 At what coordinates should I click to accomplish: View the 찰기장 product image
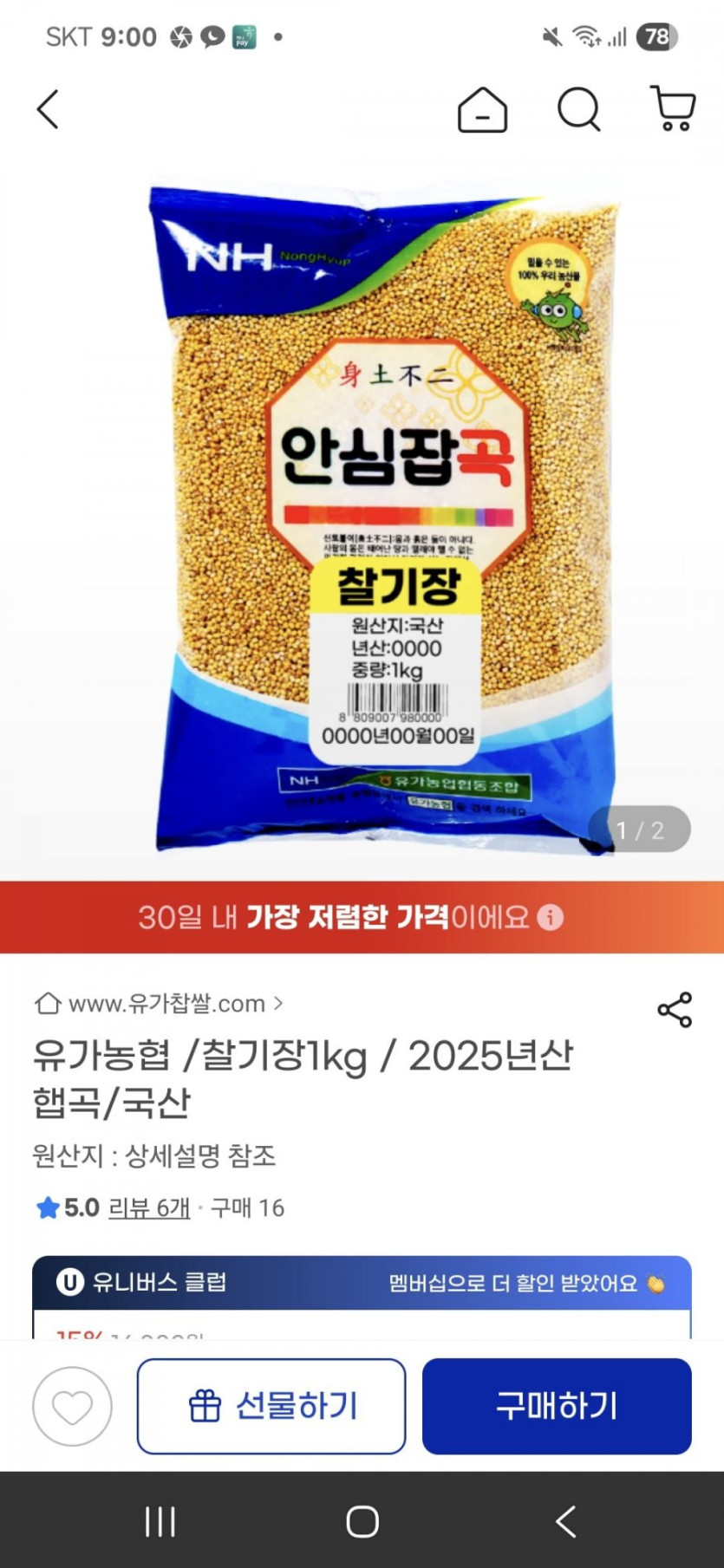[386, 520]
